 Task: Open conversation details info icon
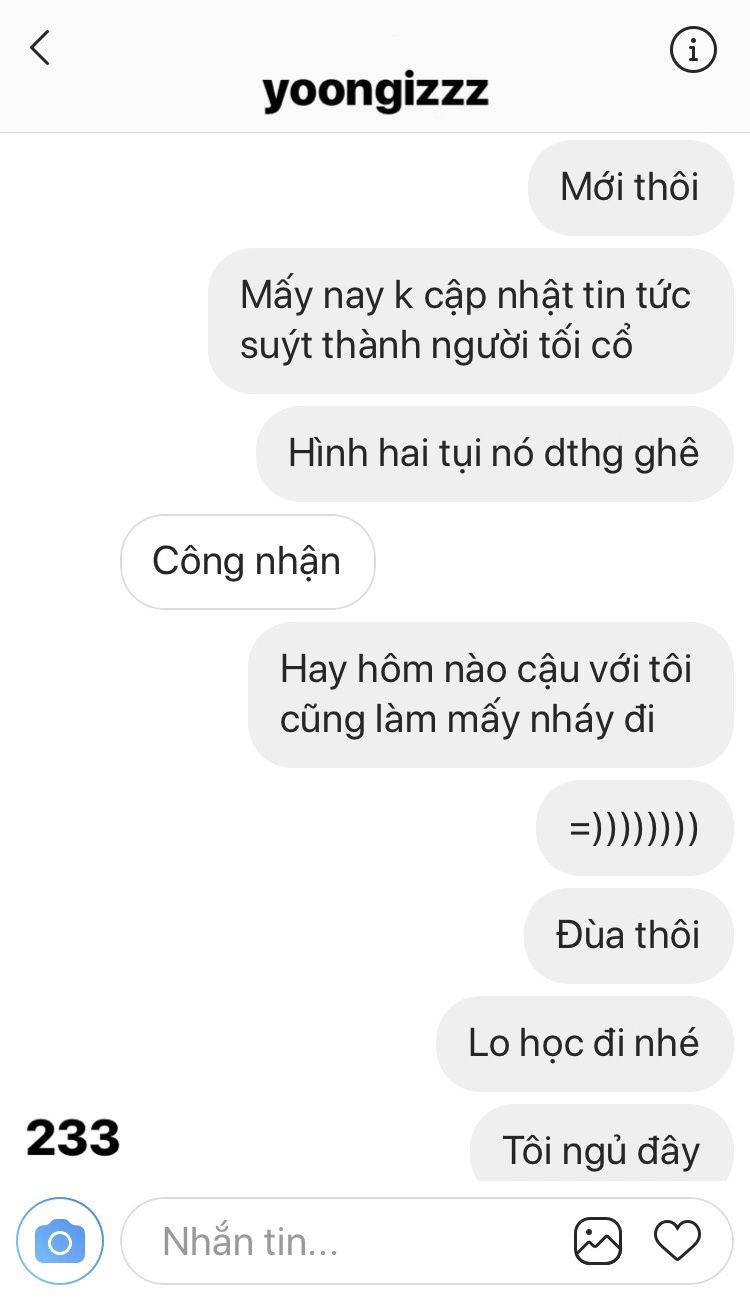tap(692, 50)
